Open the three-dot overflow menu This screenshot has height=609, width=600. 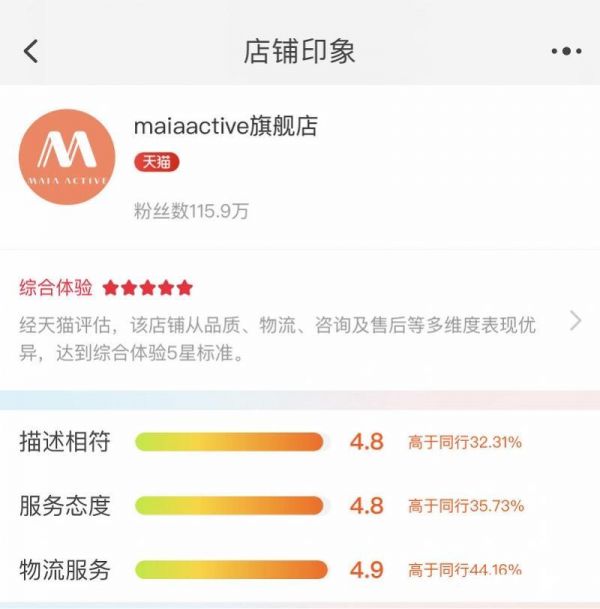pos(565,51)
